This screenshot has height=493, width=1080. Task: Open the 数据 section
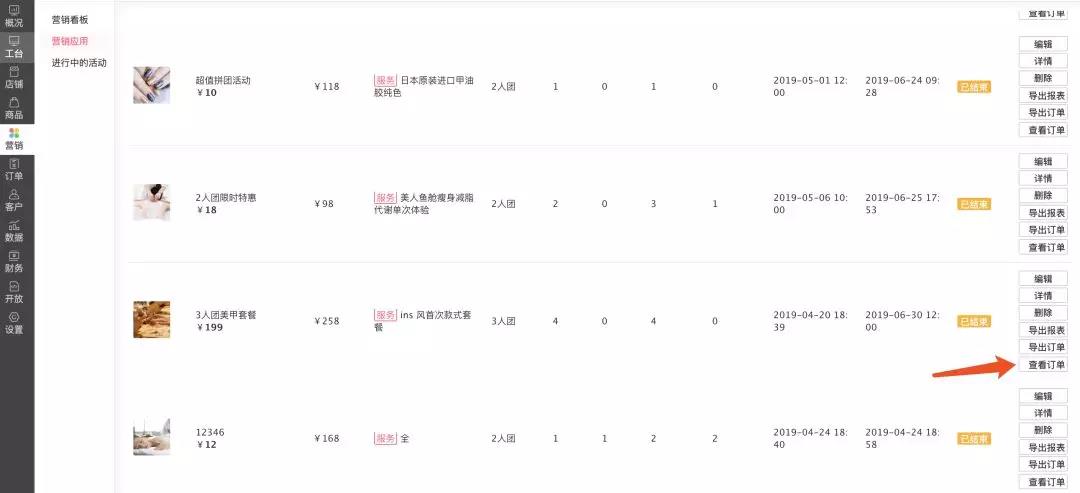pos(14,231)
